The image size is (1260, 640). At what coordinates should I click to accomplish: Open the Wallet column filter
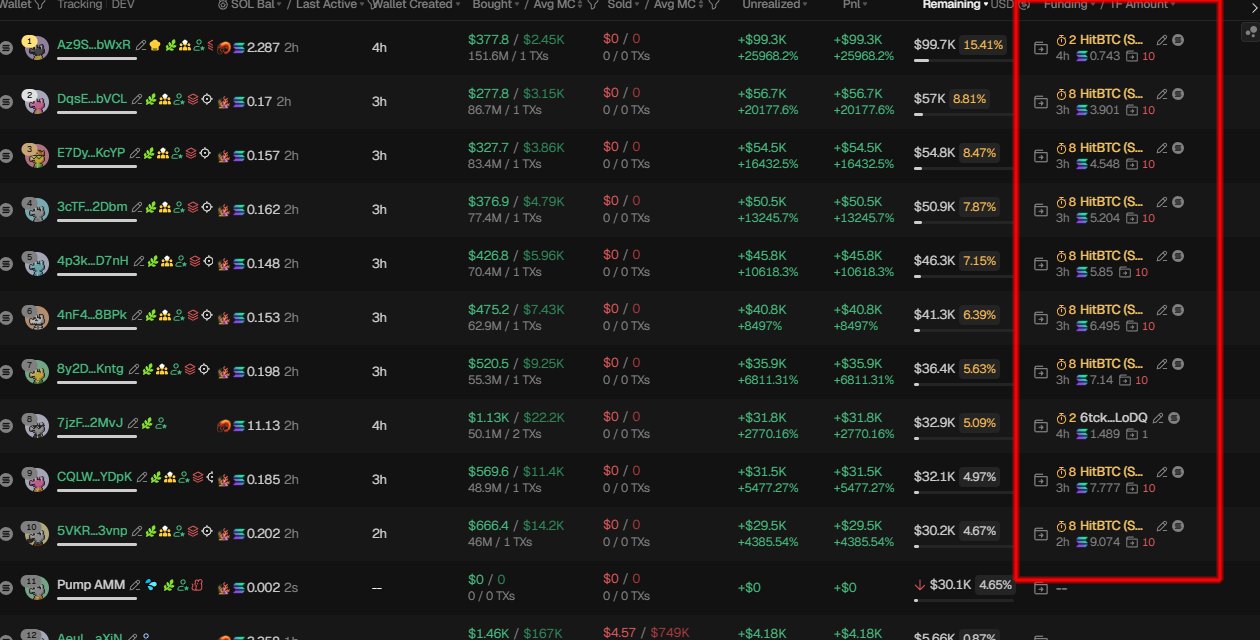[40, 5]
